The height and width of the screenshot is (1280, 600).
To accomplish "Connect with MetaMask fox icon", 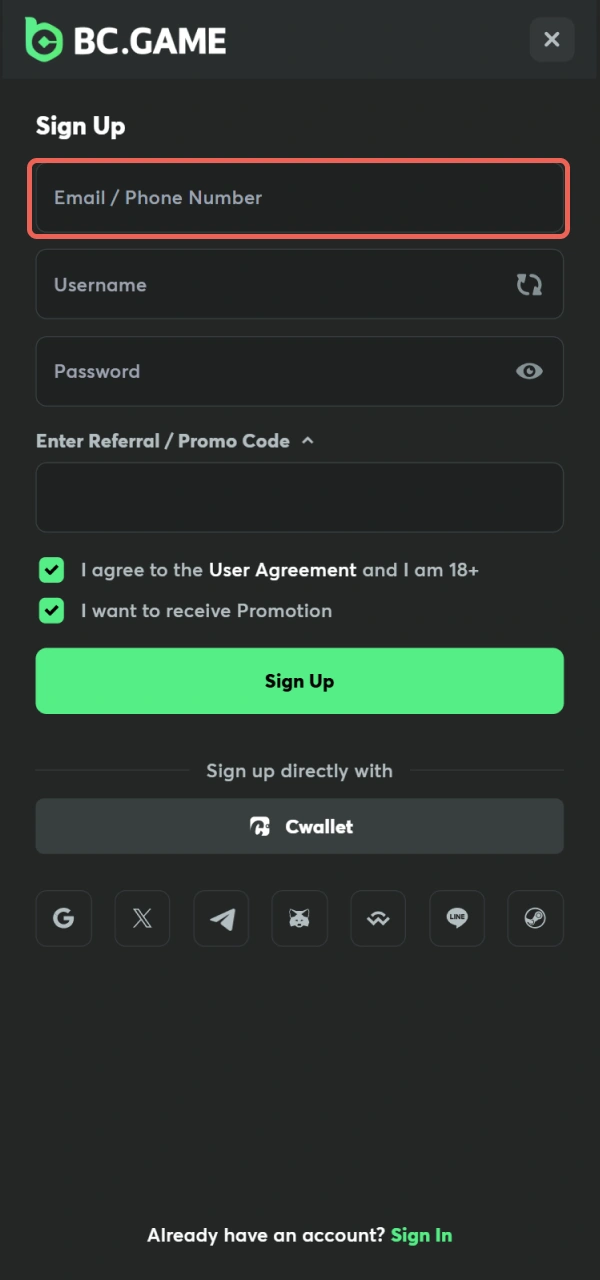I will coord(299,918).
